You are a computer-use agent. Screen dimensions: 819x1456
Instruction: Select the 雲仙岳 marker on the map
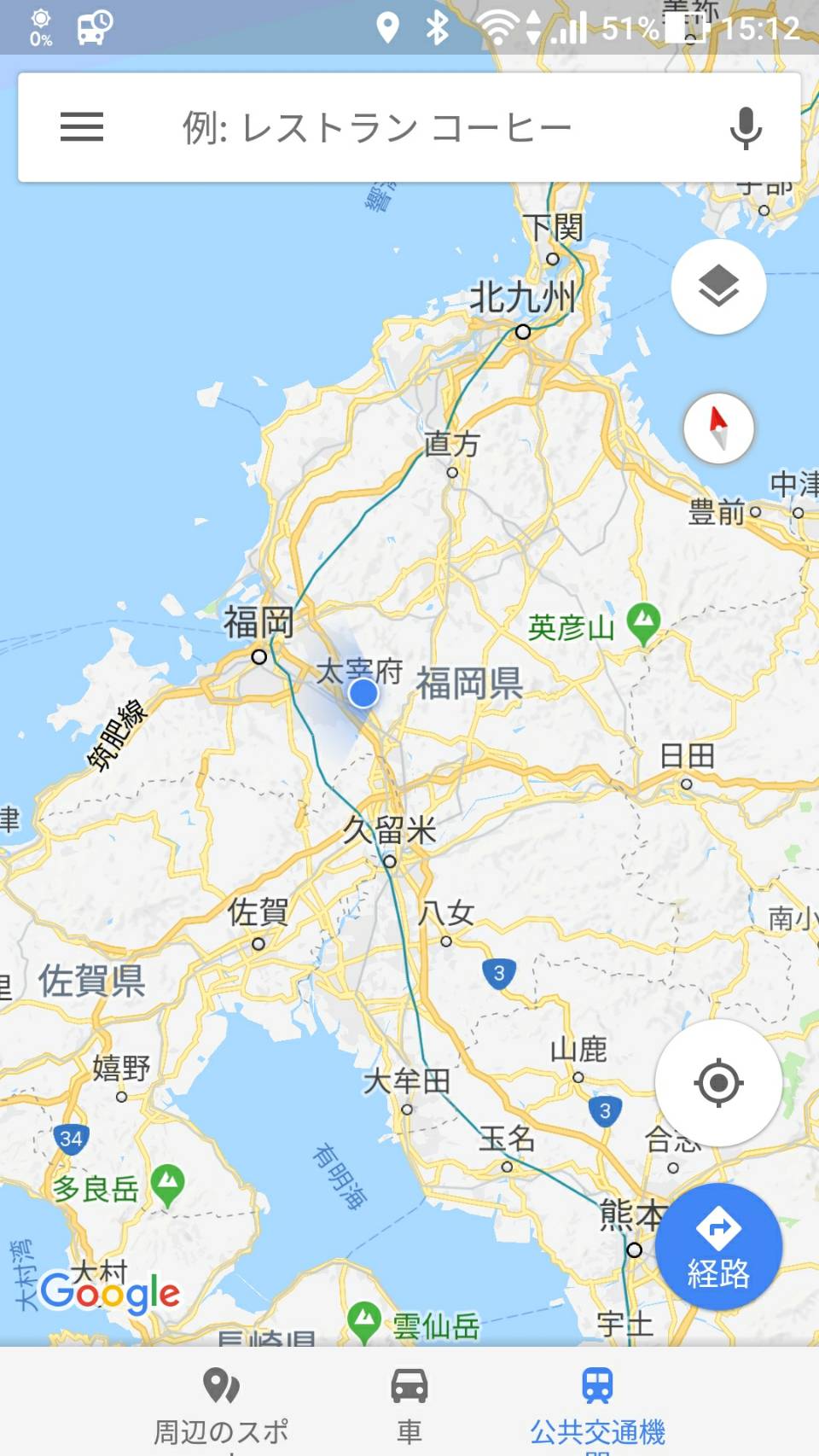pyautogui.click(x=364, y=1319)
